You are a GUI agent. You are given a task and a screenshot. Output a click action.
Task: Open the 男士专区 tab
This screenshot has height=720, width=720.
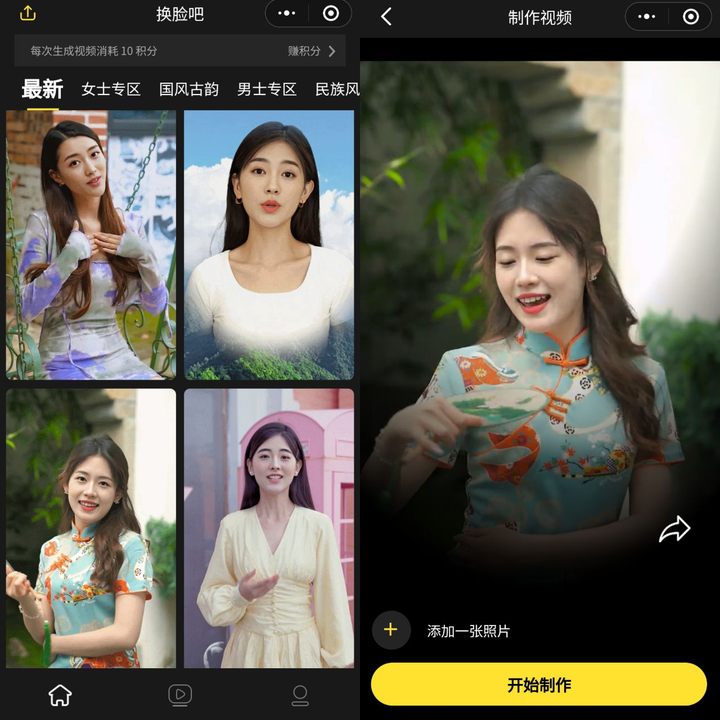(x=267, y=89)
